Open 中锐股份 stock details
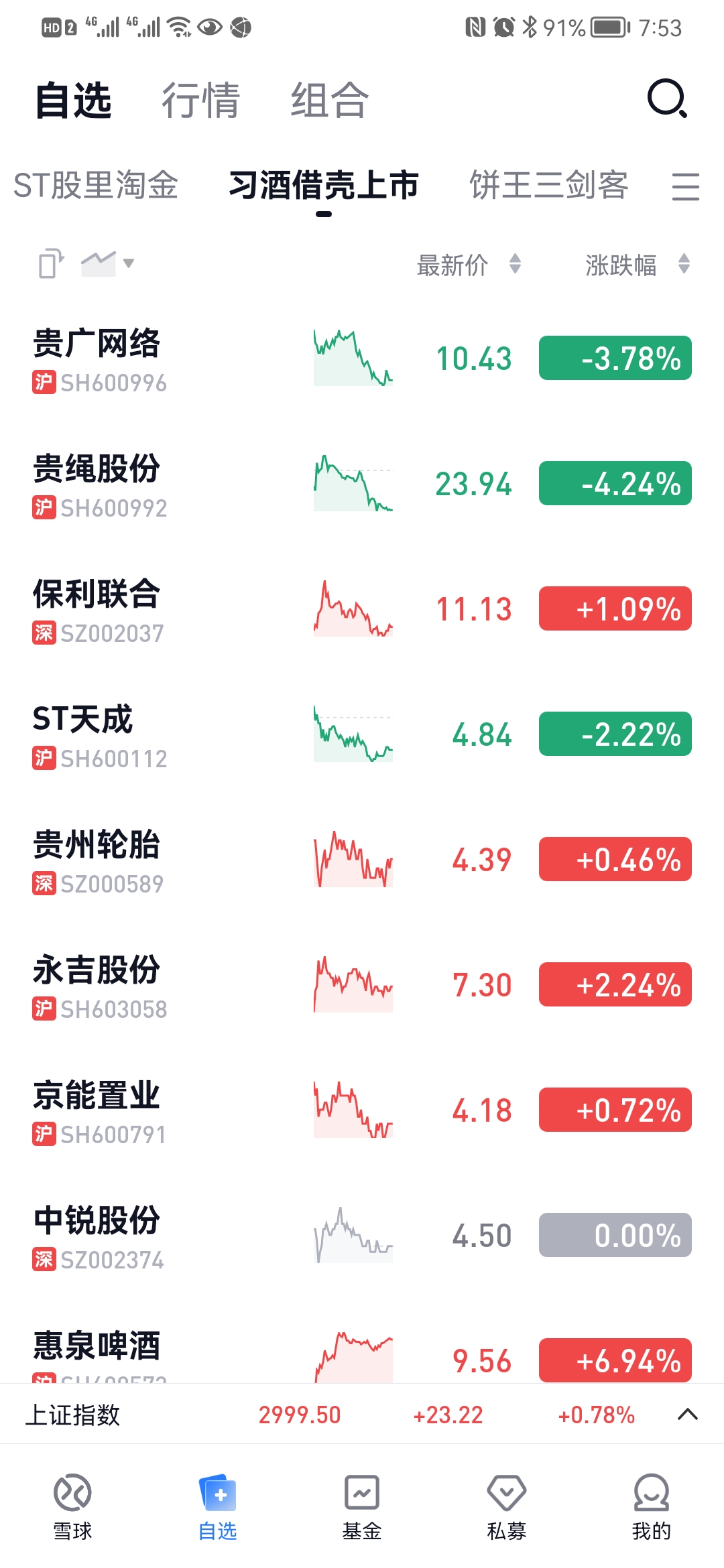 [362, 1236]
